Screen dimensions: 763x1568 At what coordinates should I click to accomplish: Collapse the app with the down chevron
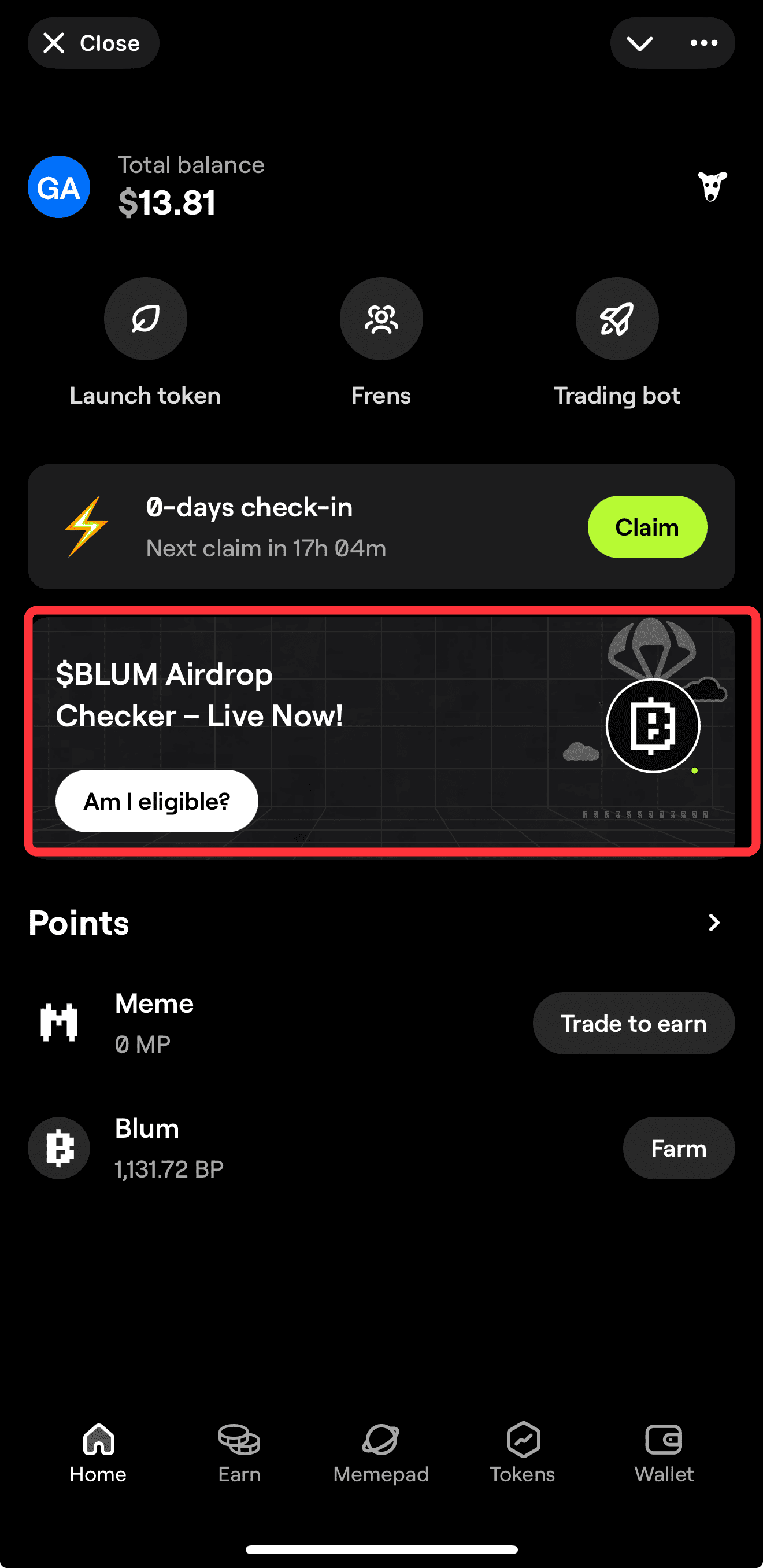pyautogui.click(x=639, y=43)
